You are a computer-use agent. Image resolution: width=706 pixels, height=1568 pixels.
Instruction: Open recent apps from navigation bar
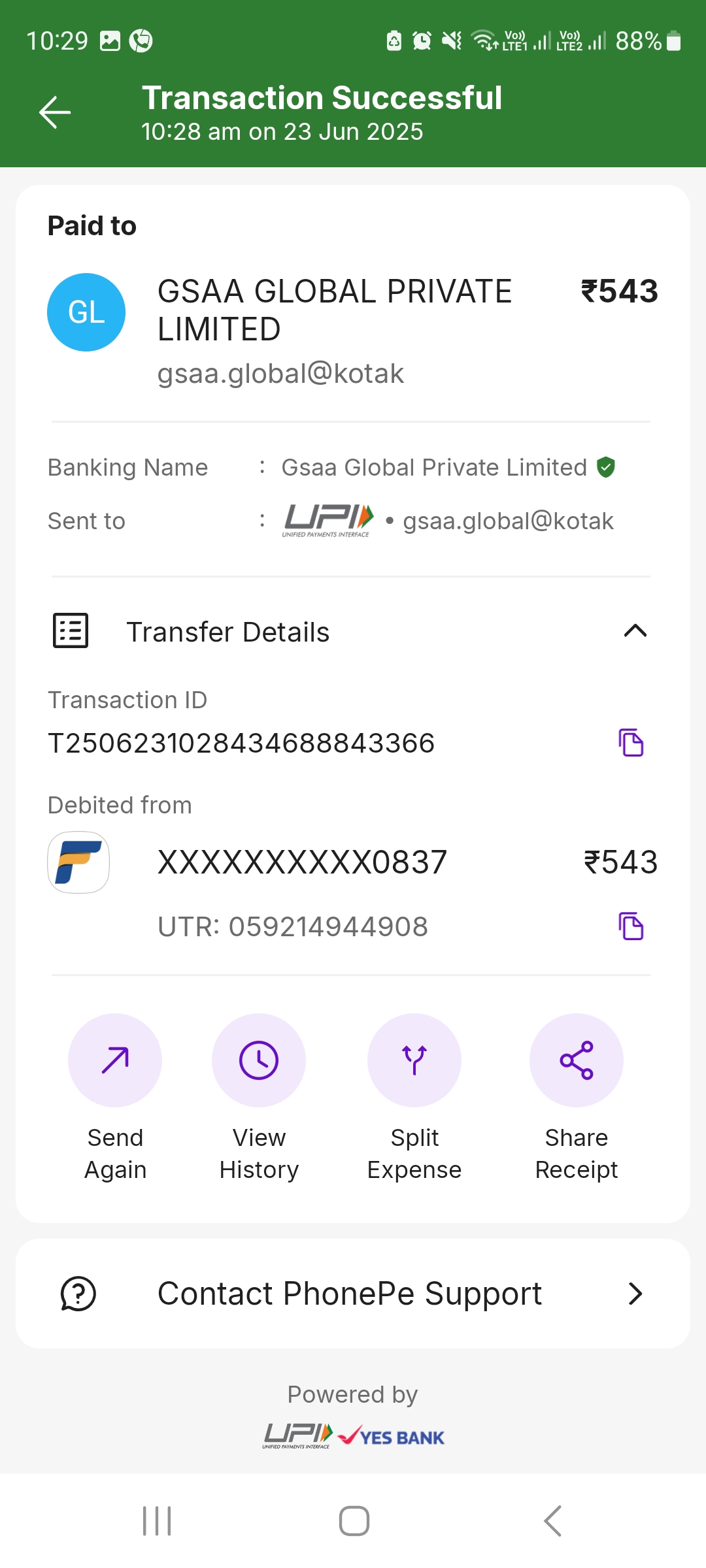click(157, 1521)
